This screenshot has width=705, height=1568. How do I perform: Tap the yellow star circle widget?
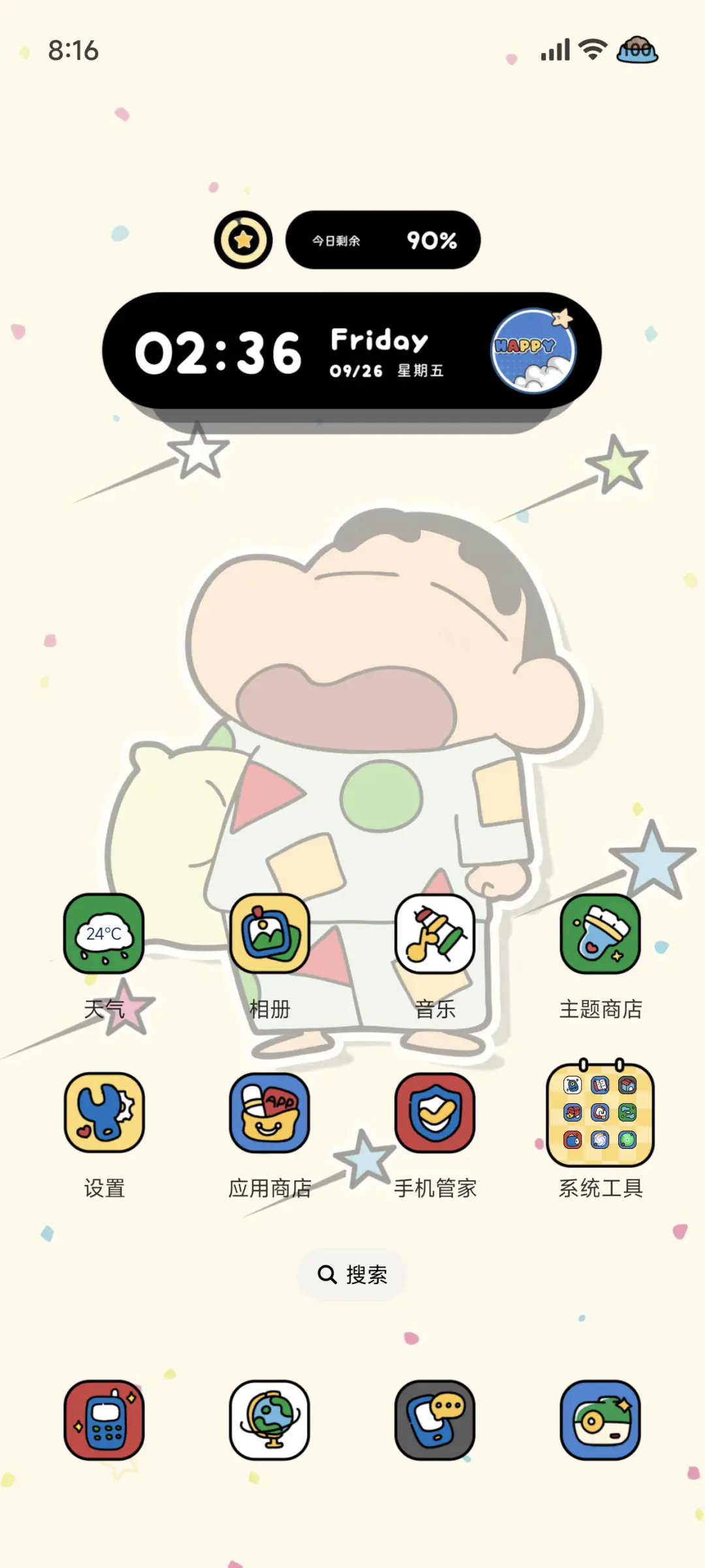click(x=242, y=240)
